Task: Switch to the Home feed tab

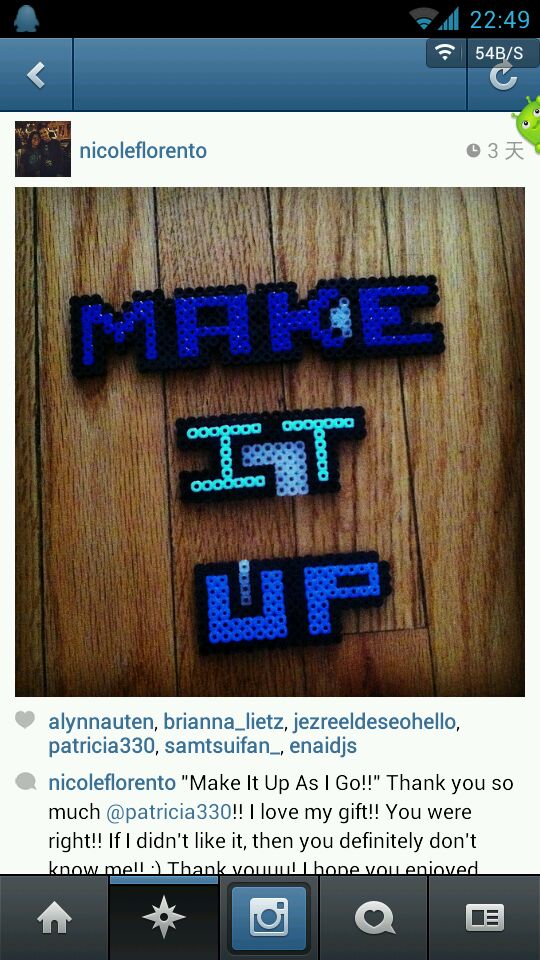Action: (54, 918)
